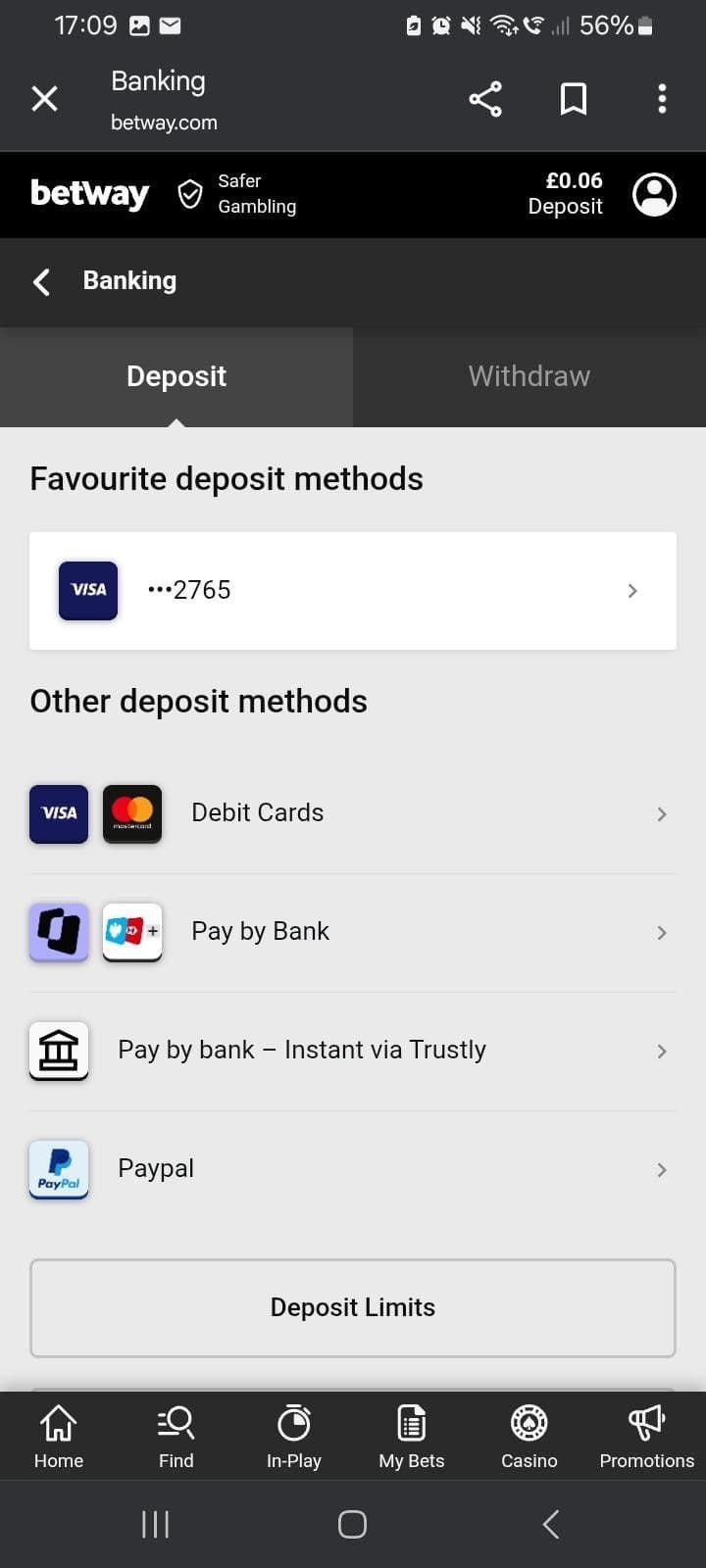706x1568 pixels.
Task: Bookmark the page with the star icon
Action: pos(574,98)
